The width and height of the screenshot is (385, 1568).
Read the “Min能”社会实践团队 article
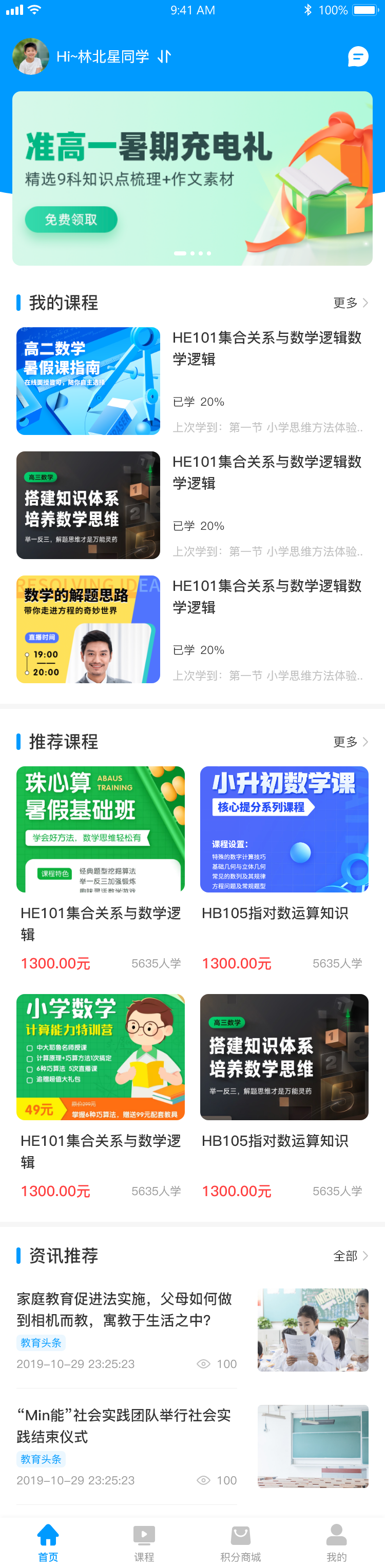(125, 1425)
